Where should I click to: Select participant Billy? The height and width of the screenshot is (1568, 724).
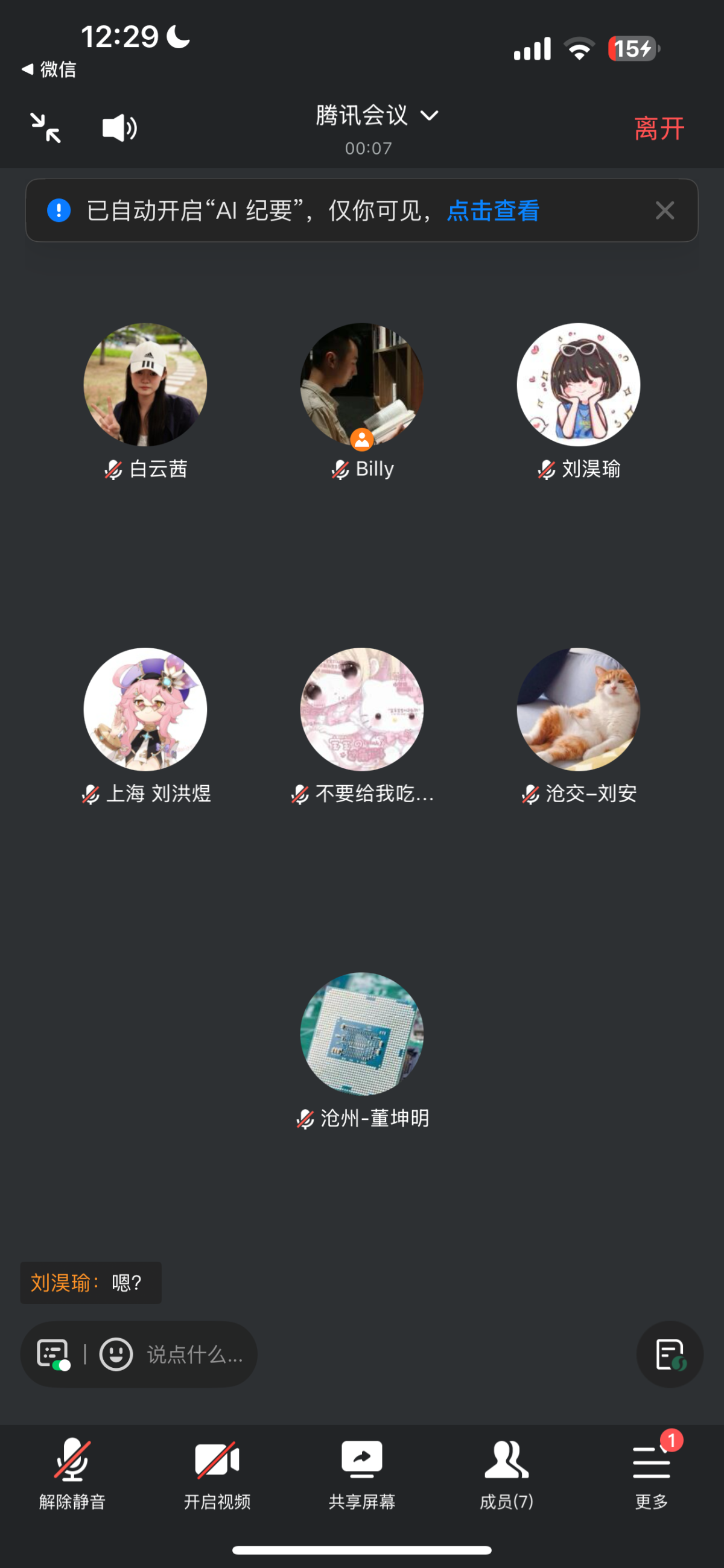(361, 385)
